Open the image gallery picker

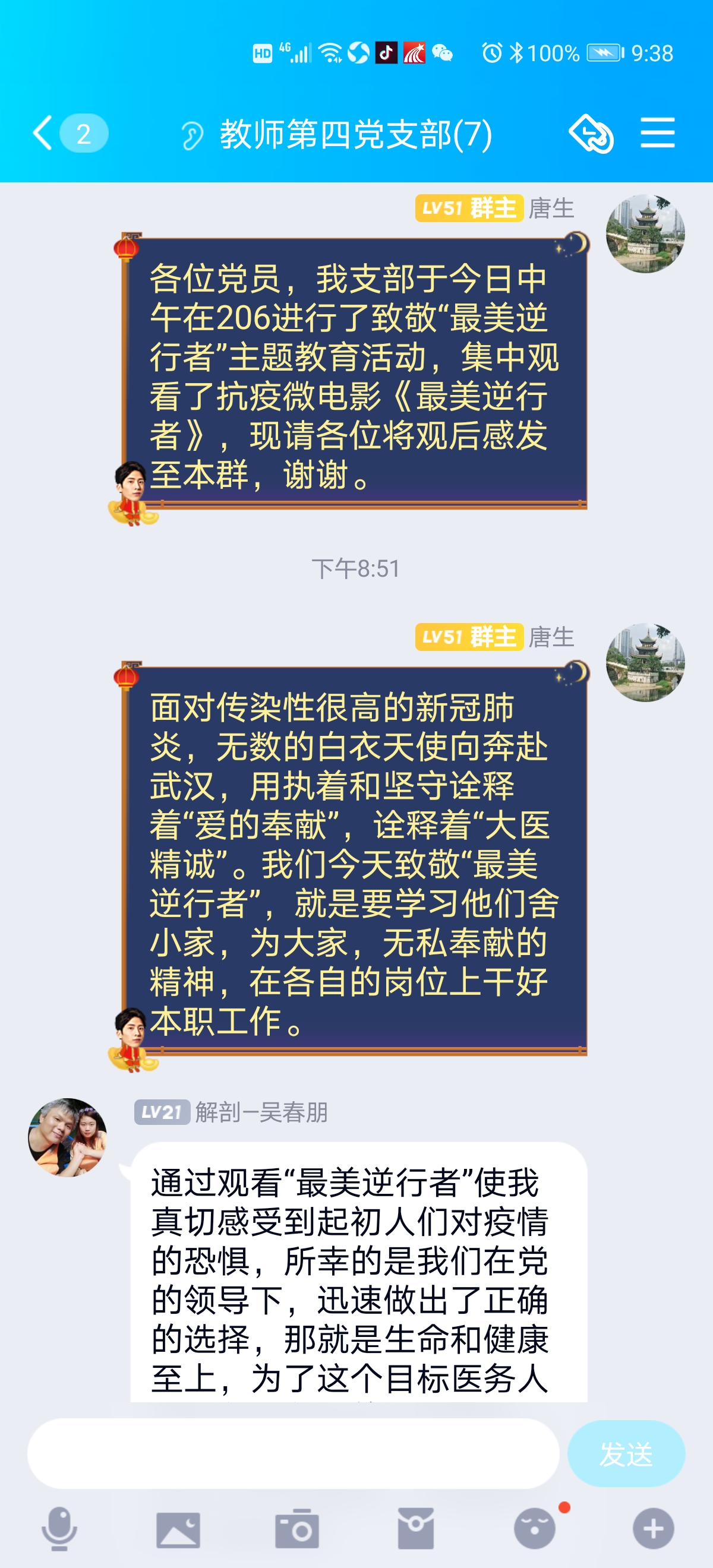pyautogui.click(x=178, y=1528)
